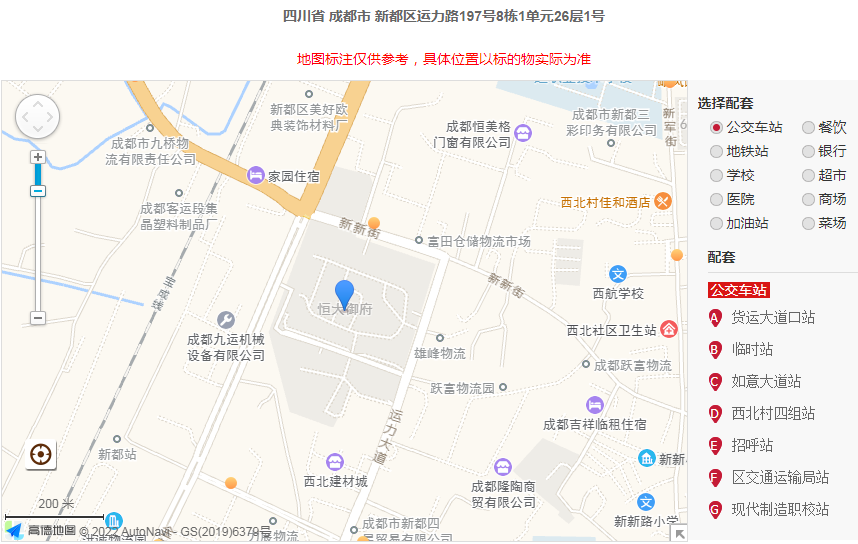Zoom in the map with plus button
The height and width of the screenshot is (544, 858).
coord(38,157)
